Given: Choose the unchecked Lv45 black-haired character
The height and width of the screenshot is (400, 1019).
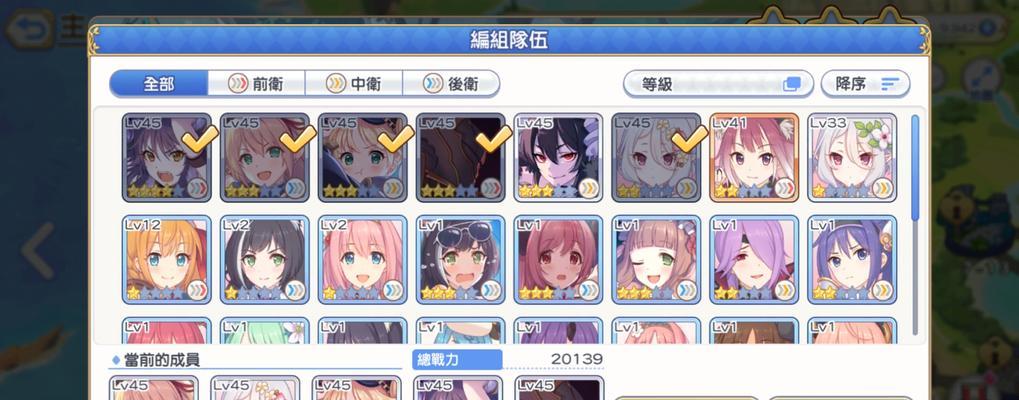Looking at the screenshot, I should point(558,157).
